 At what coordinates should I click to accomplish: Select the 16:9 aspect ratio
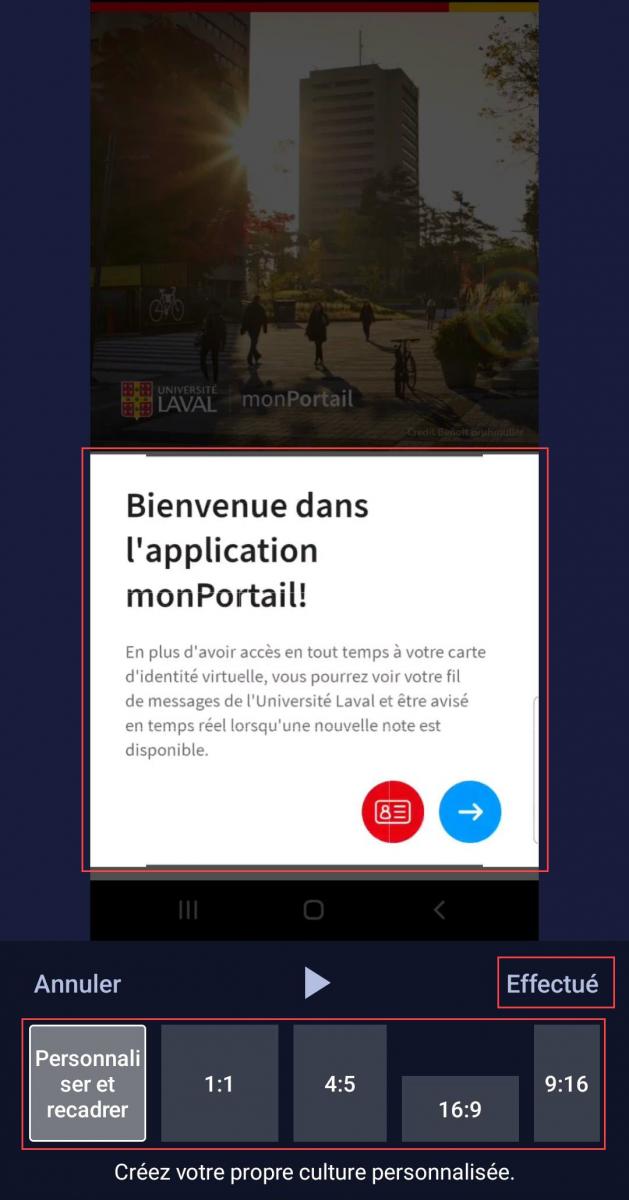[460, 1108]
